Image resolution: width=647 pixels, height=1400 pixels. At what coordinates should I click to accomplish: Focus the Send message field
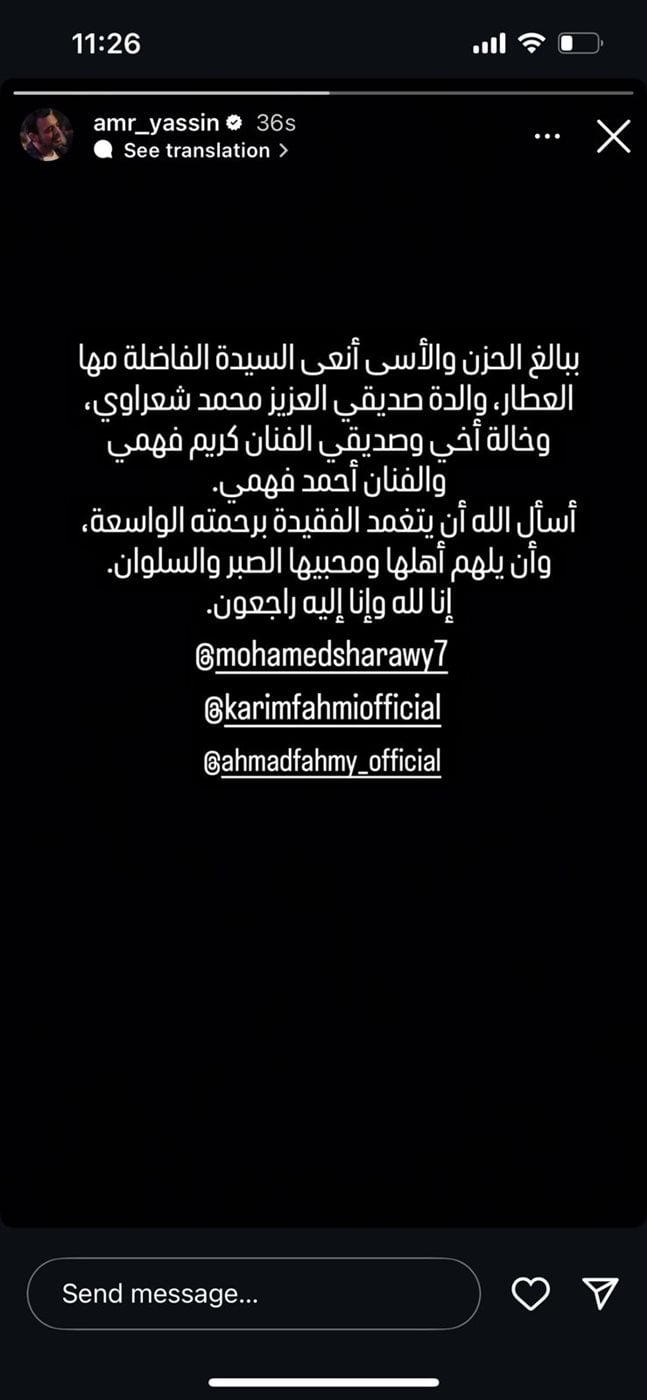tap(253, 1293)
